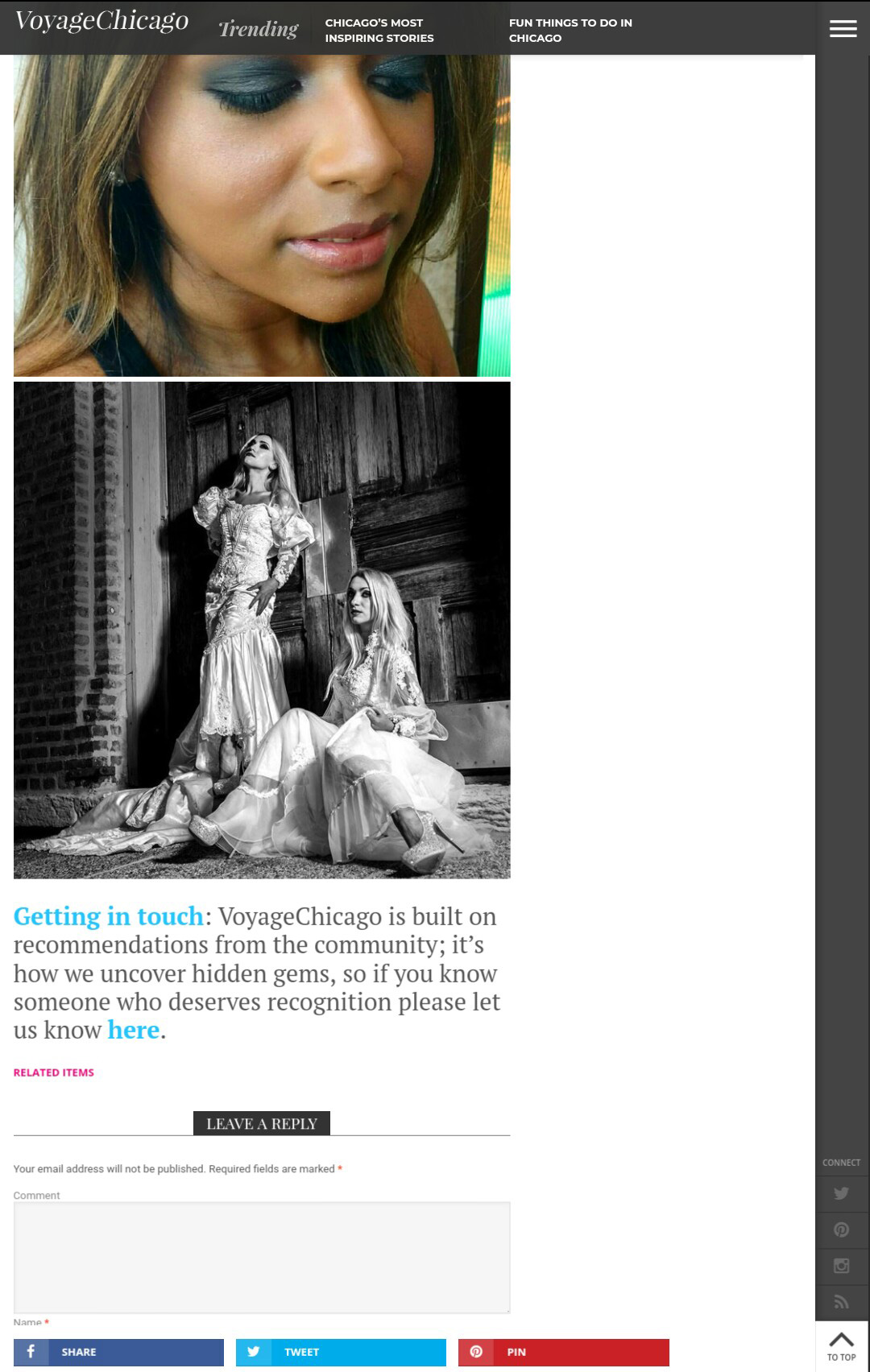Jump back To Top
The width and height of the screenshot is (870, 1372).
[x=841, y=1345]
